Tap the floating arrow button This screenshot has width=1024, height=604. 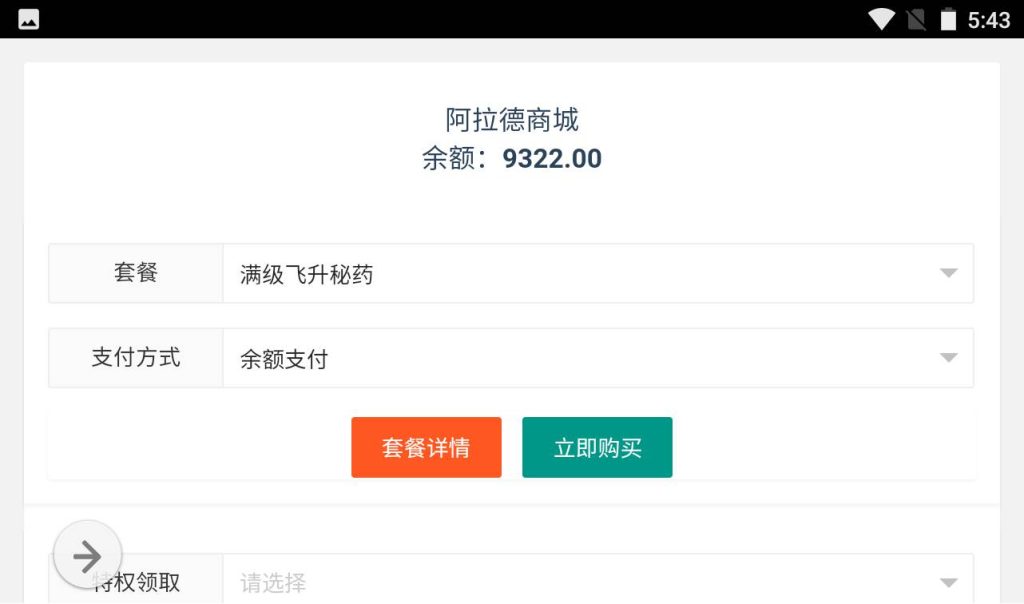coord(88,555)
